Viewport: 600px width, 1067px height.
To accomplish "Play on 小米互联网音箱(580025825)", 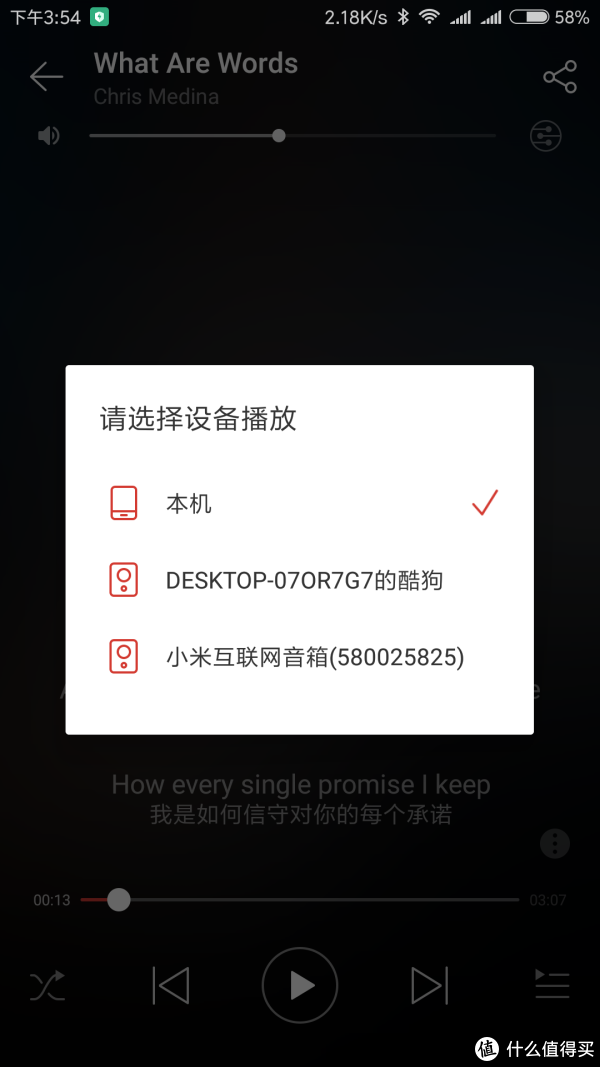I will (x=299, y=657).
